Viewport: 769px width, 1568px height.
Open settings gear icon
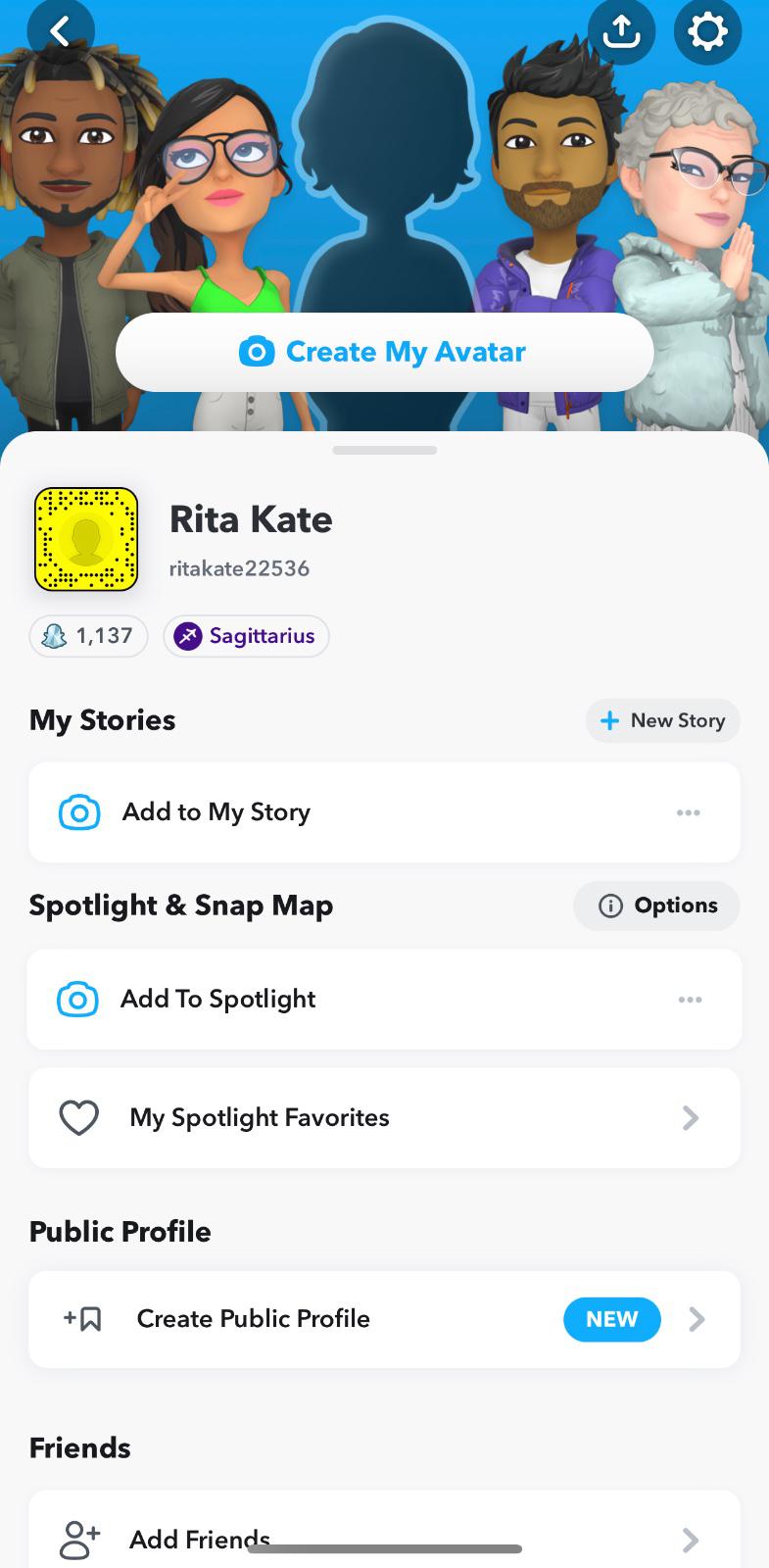(x=707, y=31)
